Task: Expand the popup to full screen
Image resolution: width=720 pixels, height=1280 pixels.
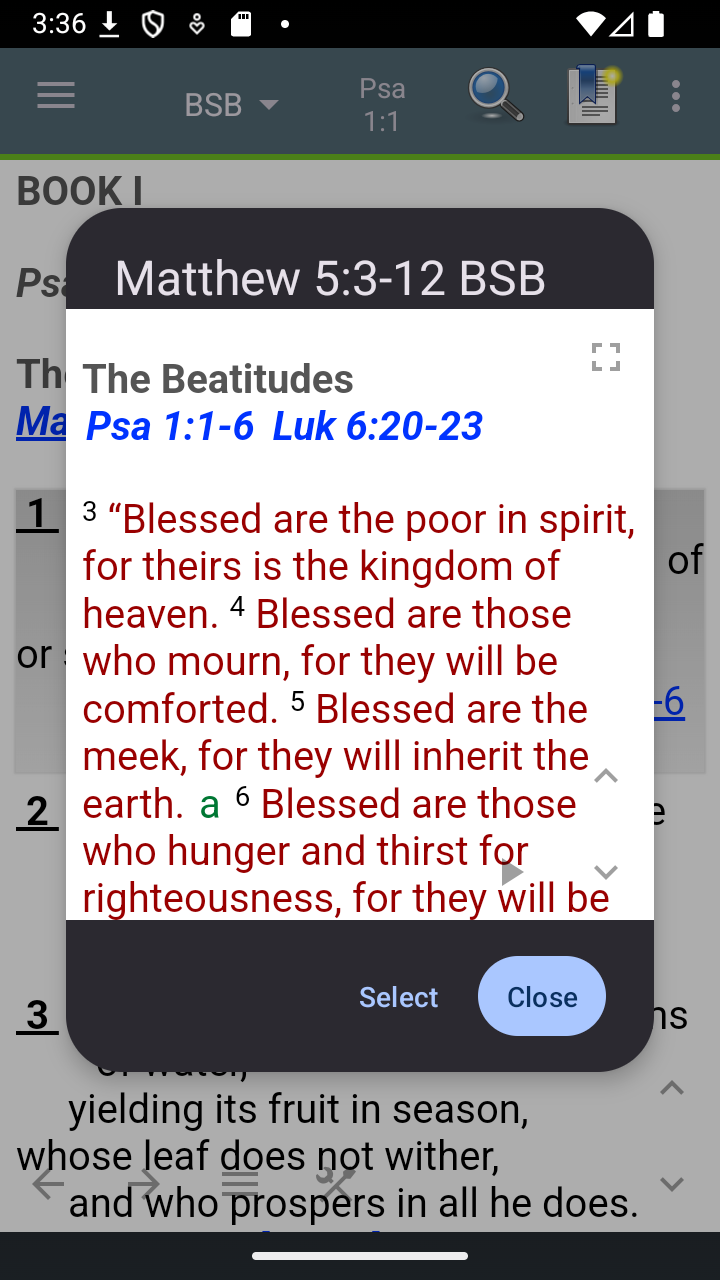Action: pyautogui.click(x=606, y=357)
